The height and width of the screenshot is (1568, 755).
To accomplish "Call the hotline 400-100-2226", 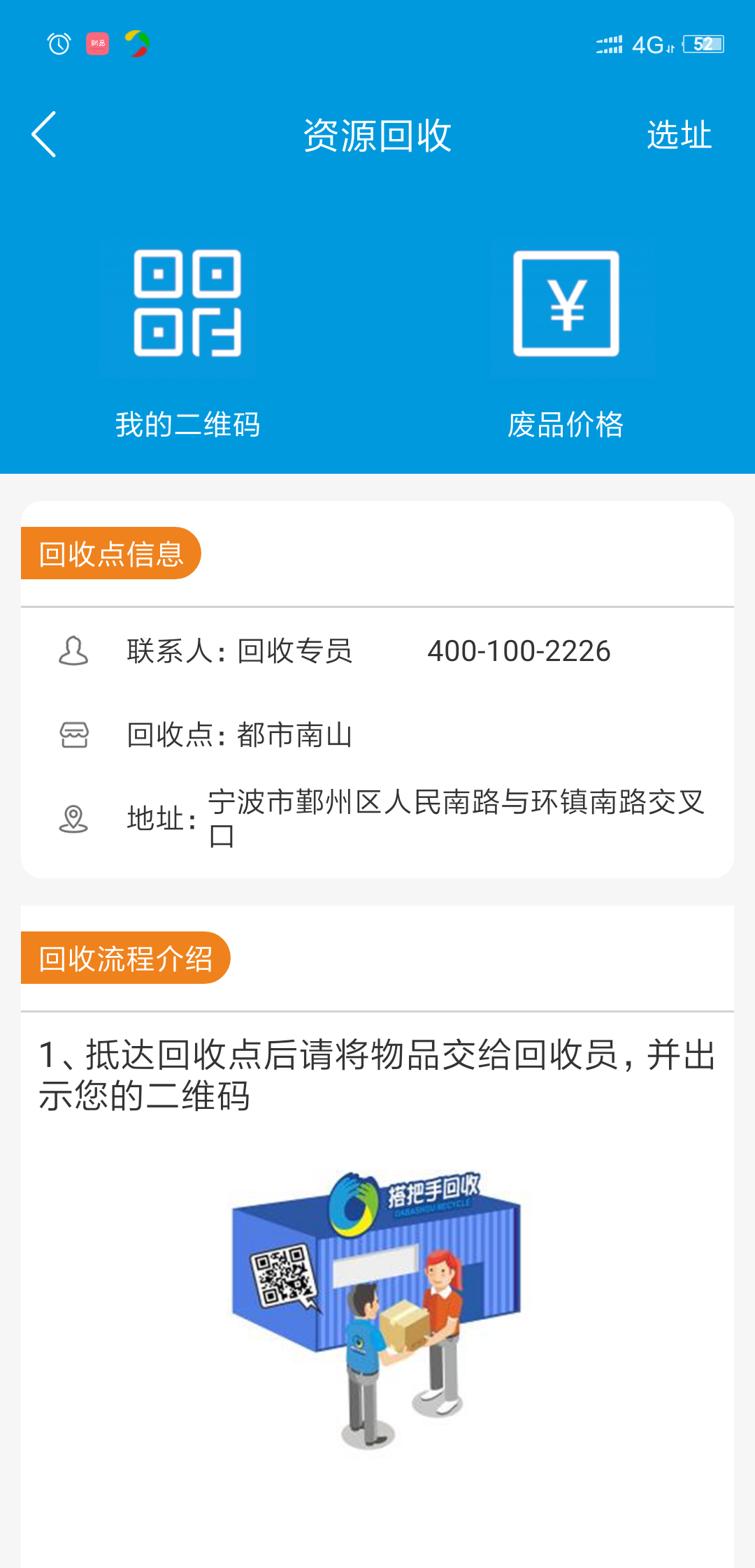I will point(519,651).
